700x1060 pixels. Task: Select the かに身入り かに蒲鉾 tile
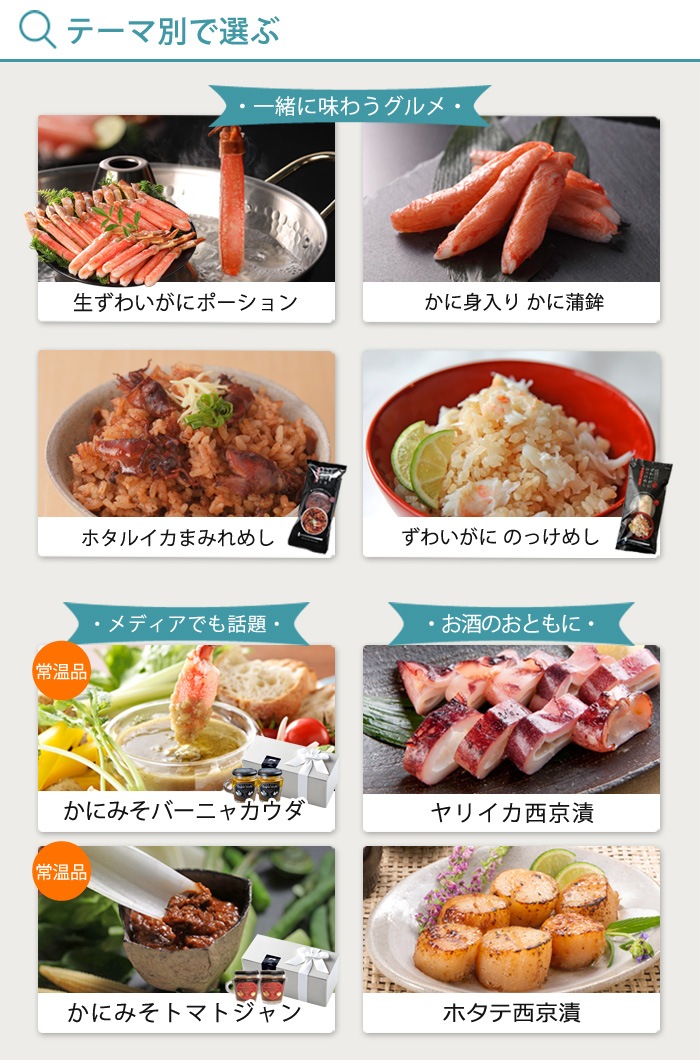click(511, 220)
